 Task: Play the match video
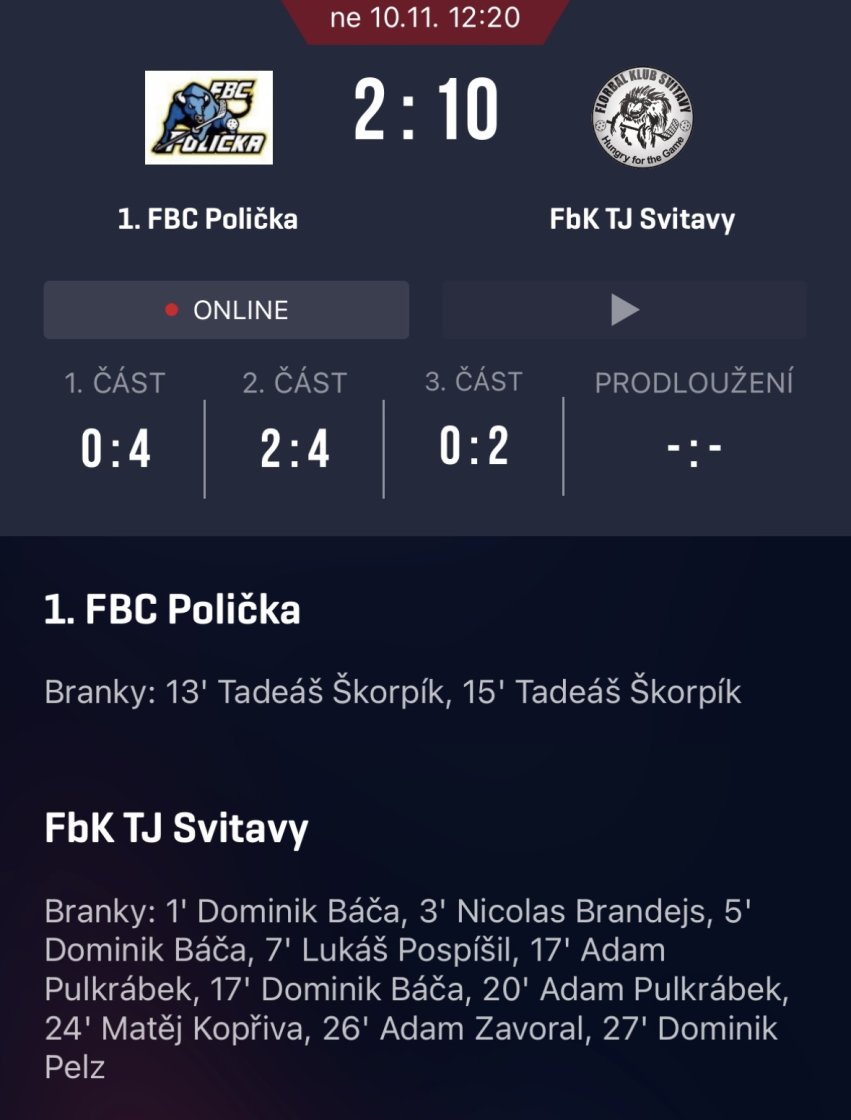pyautogui.click(x=624, y=310)
